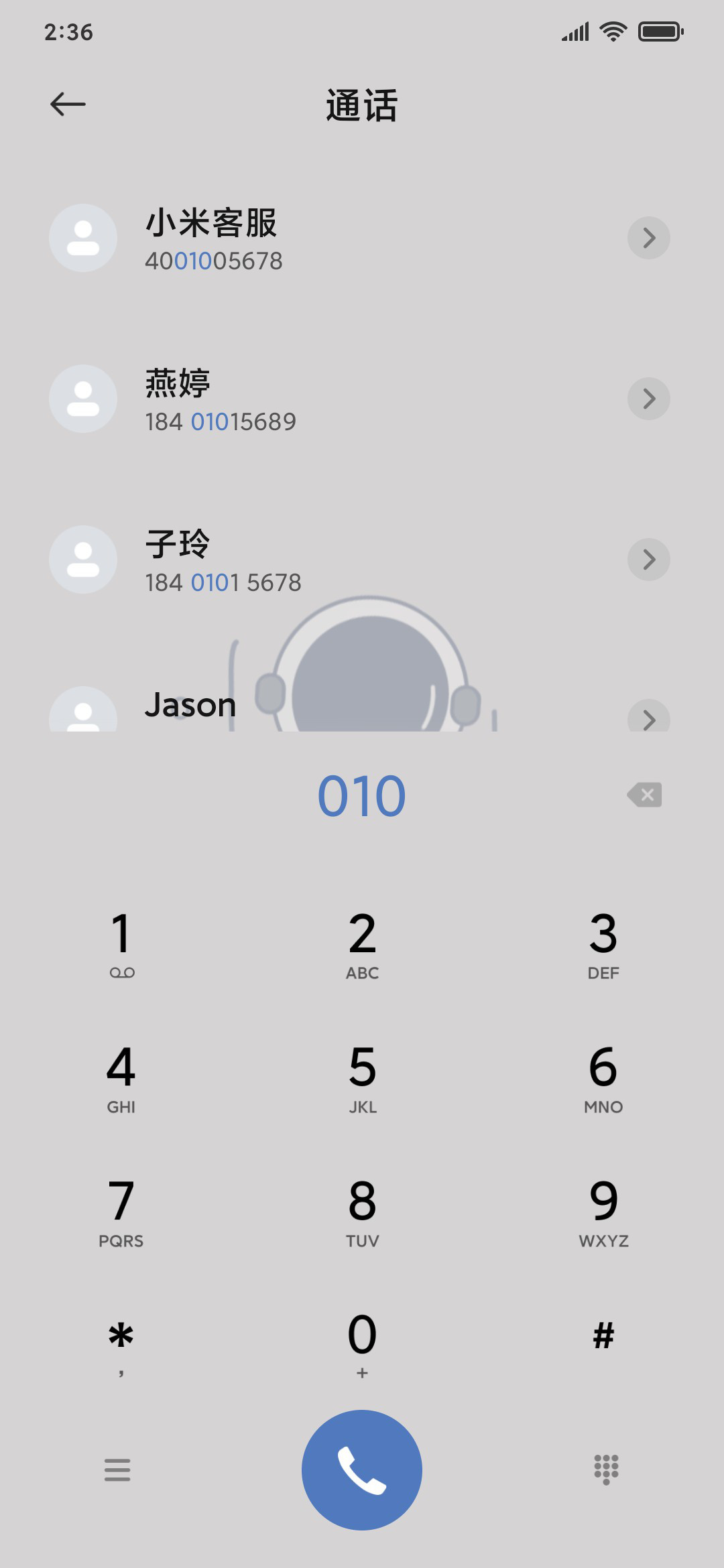Screen dimensions: 724x1568
Task: Go back using the top-left arrow
Action: point(68,105)
